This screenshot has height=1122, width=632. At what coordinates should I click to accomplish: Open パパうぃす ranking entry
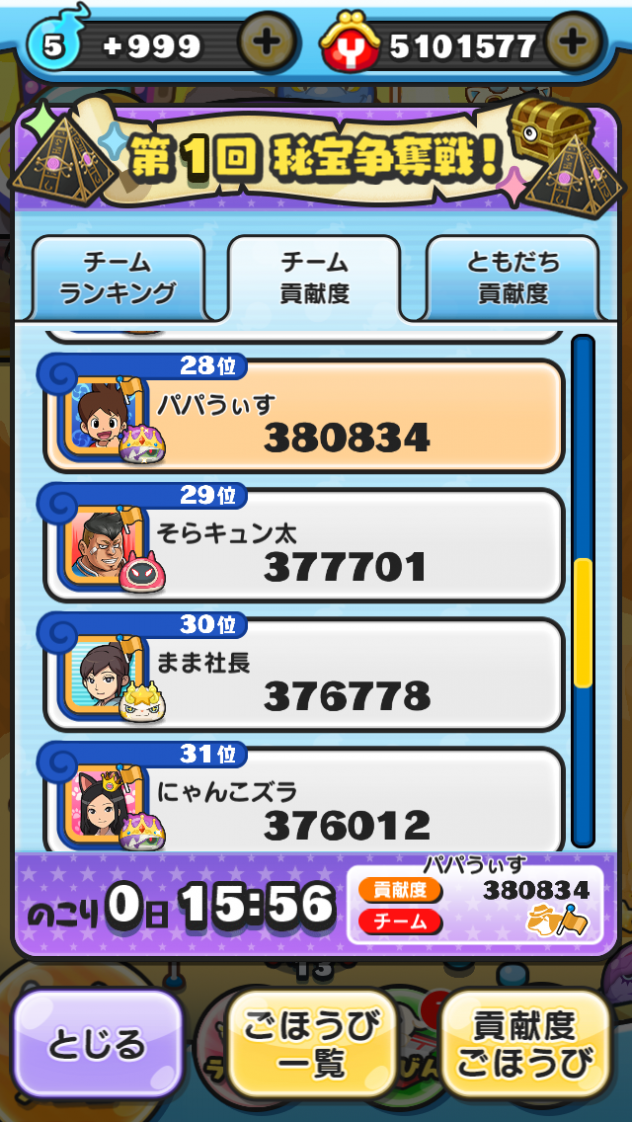point(304,416)
